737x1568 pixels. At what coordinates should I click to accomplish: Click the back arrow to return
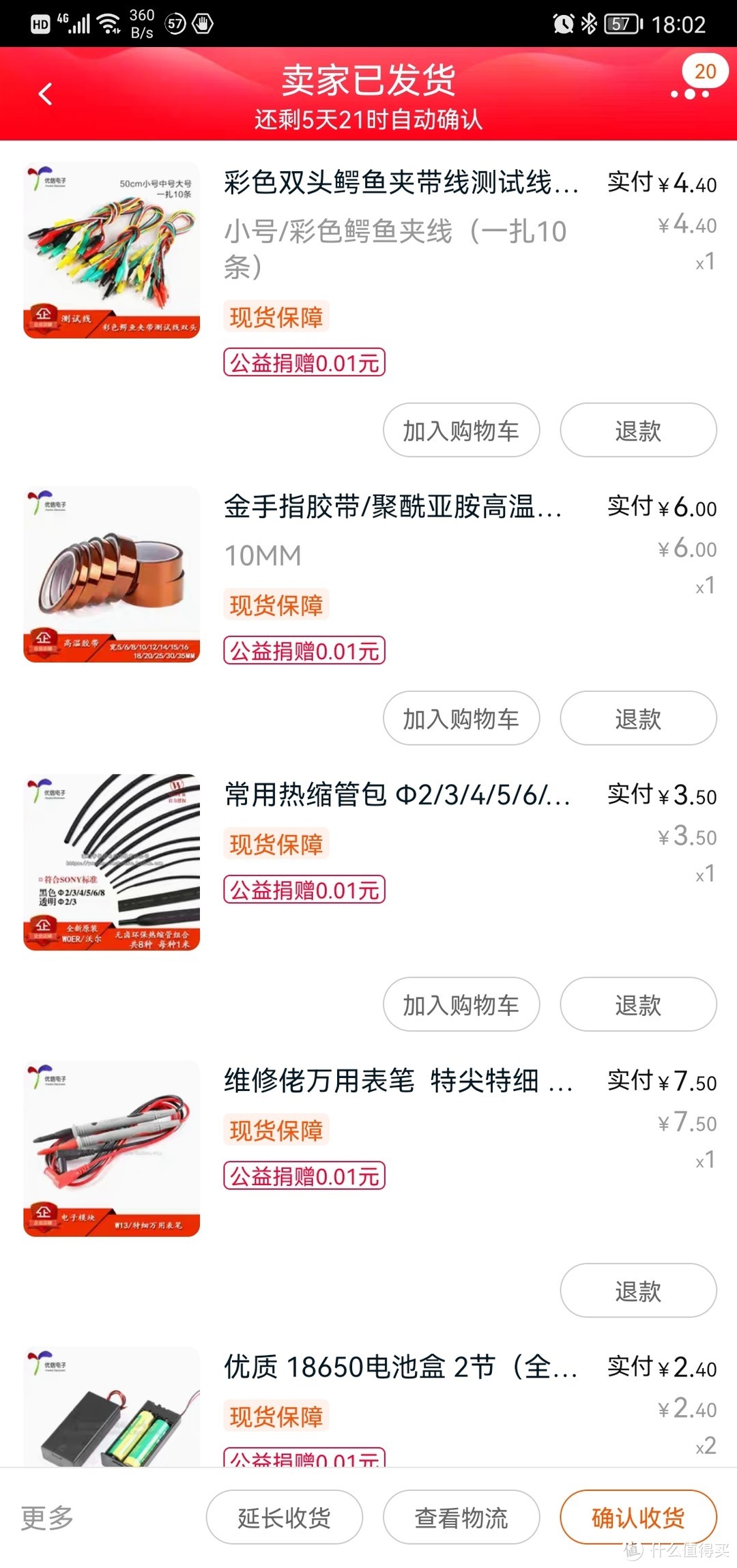(45, 93)
